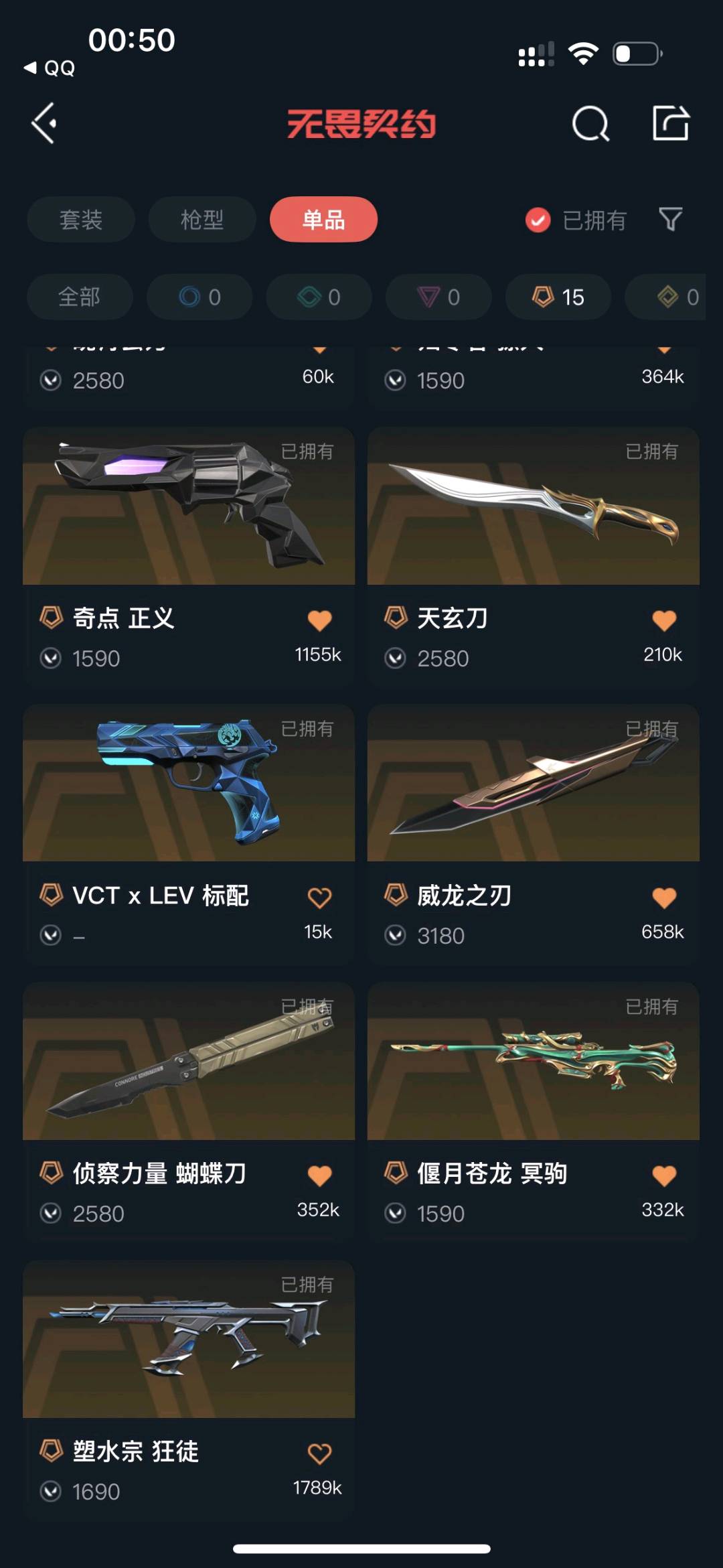
Task: Uncheck the 已拥有 checkbox
Action: [x=538, y=220]
